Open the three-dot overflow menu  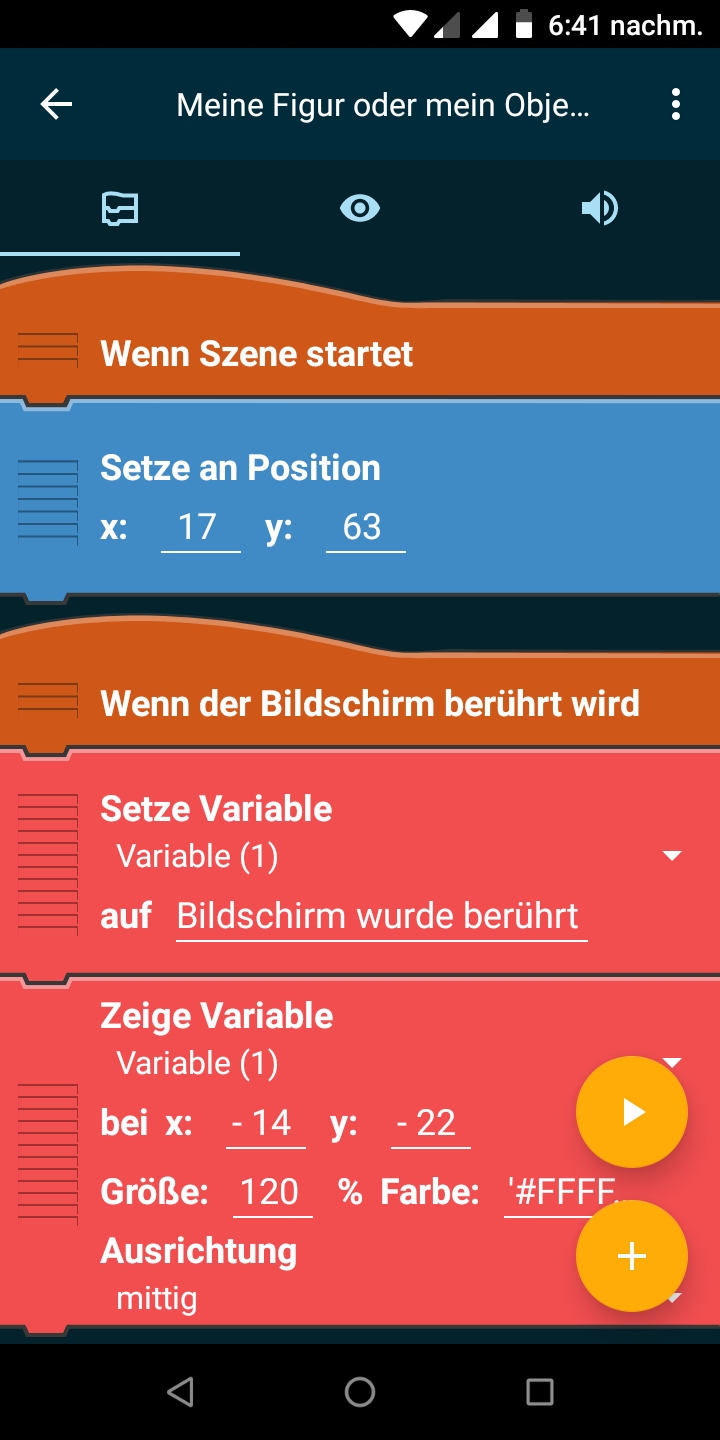676,104
